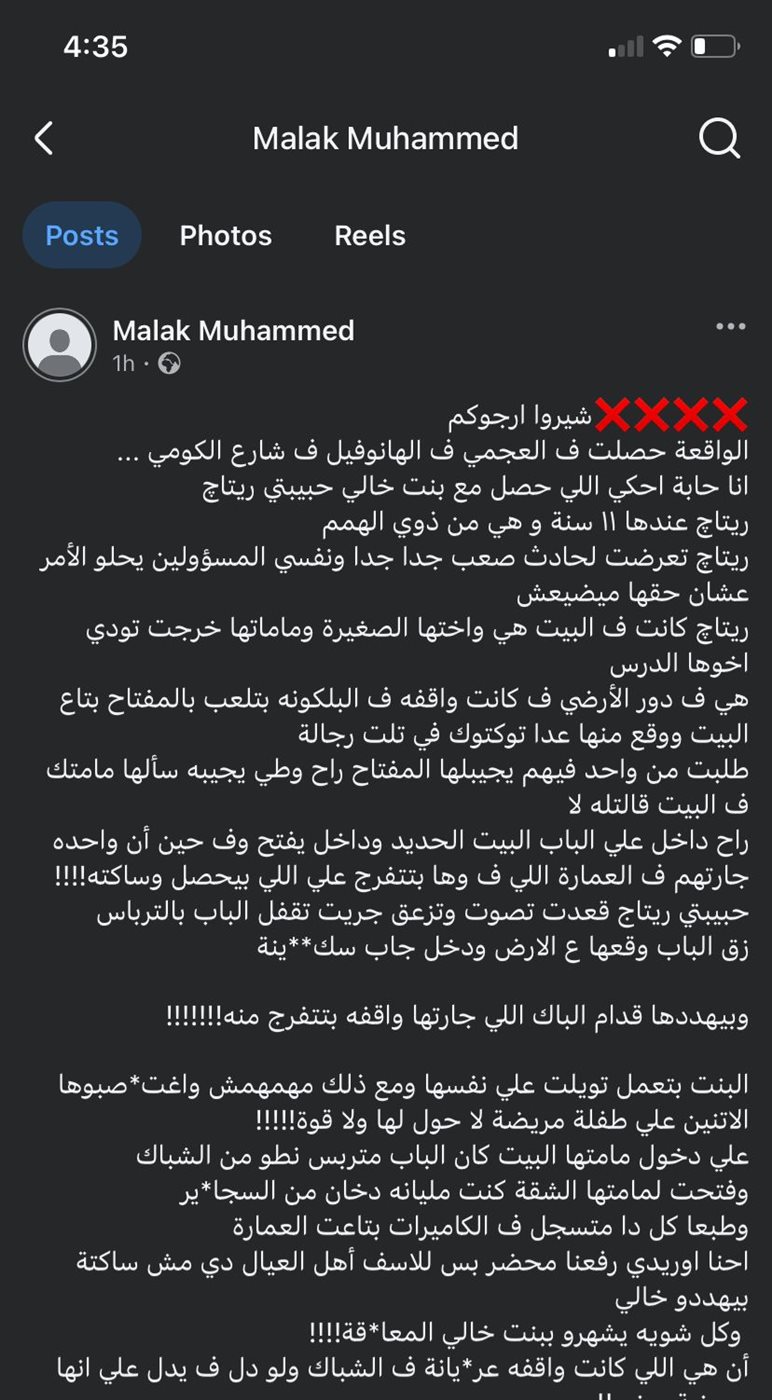Tap the back arrow to leave the profile
This screenshot has height=1400, width=772.
(44, 139)
